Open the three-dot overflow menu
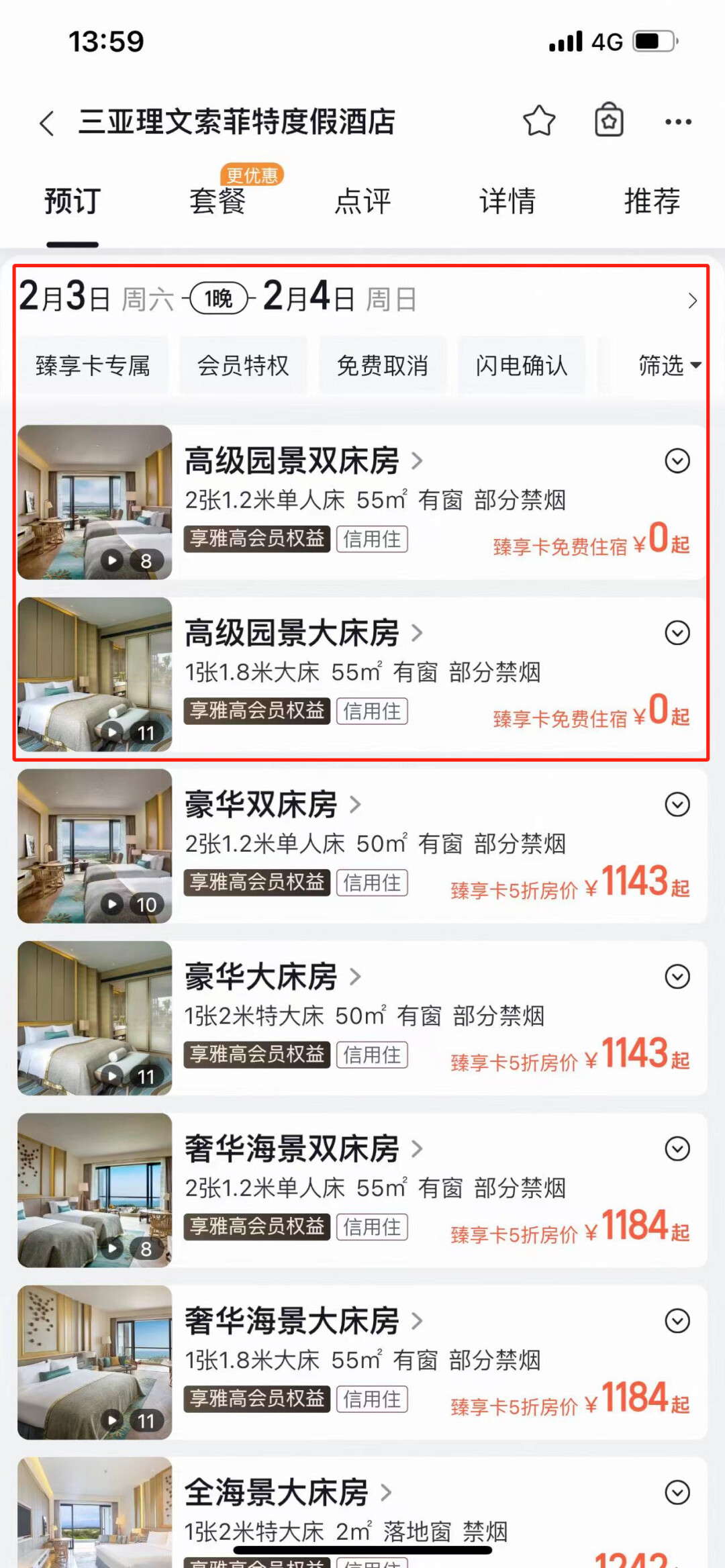725x1568 pixels. tap(678, 122)
